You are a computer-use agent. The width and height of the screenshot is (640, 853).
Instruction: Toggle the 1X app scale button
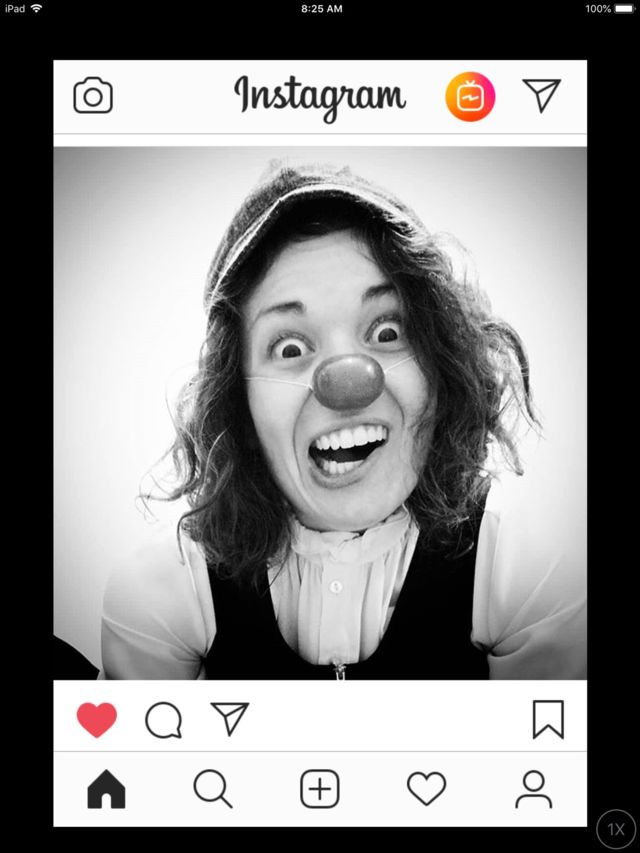coord(616,829)
